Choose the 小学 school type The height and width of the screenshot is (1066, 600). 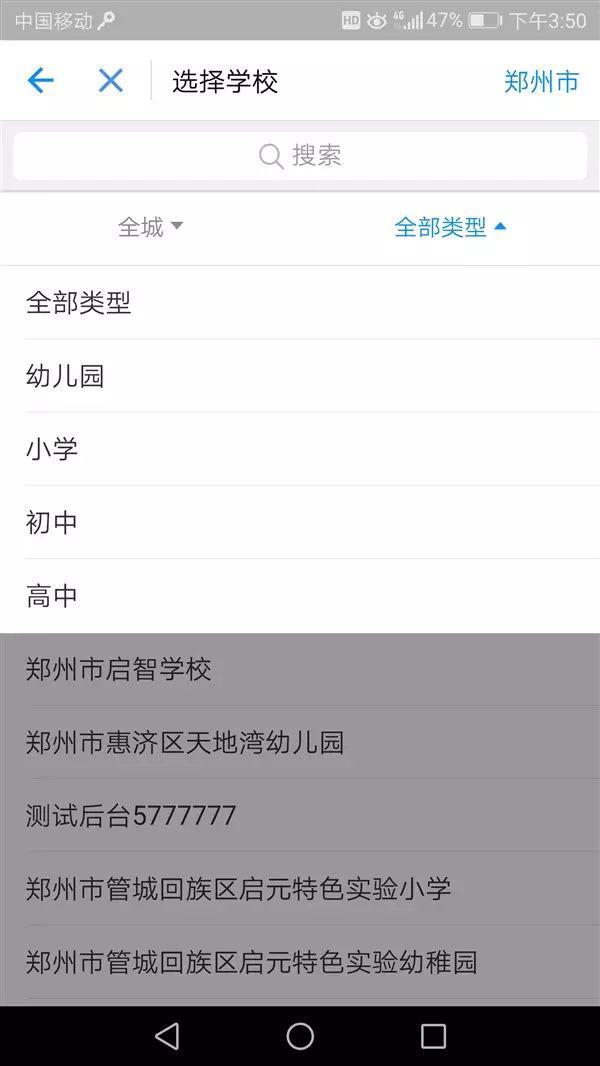(x=300, y=449)
